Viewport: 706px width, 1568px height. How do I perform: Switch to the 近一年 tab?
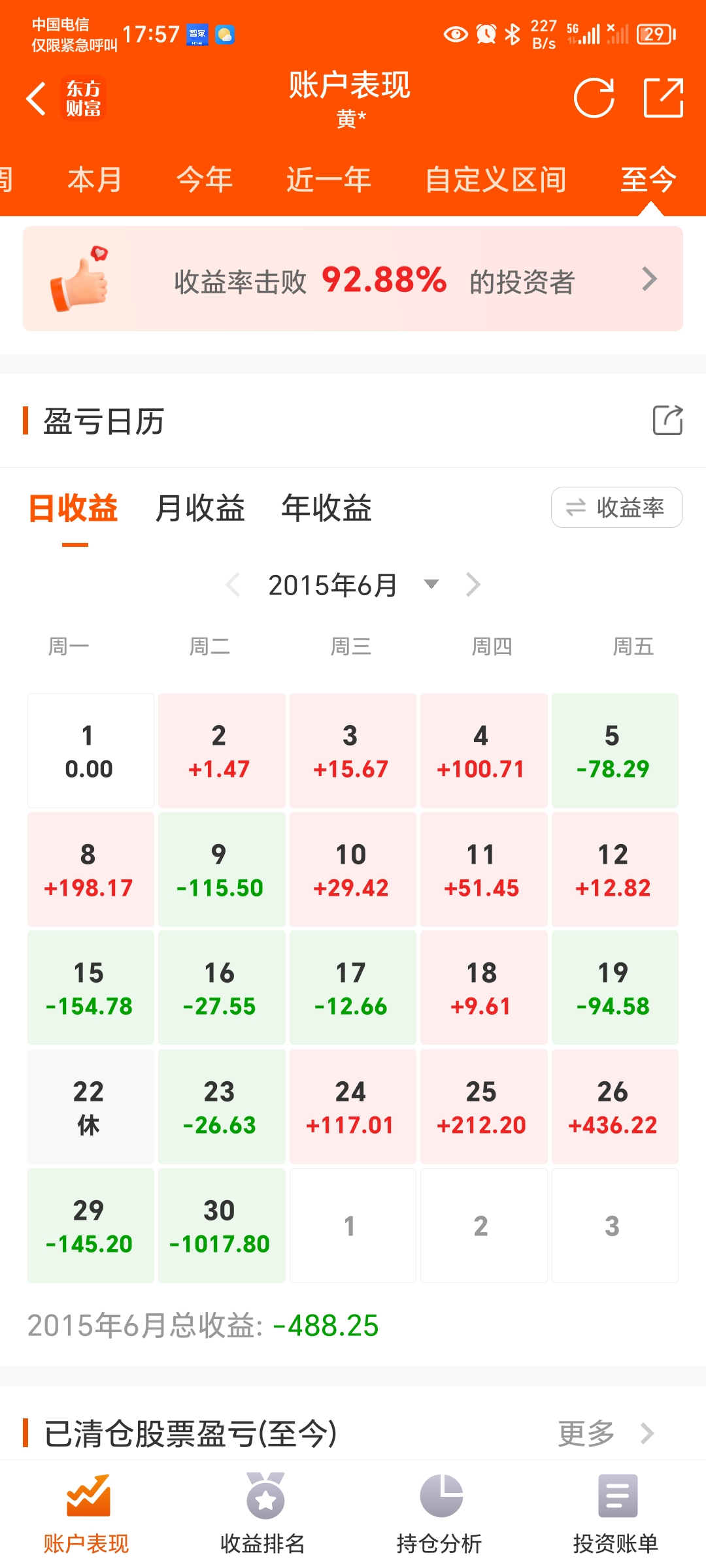pyautogui.click(x=329, y=180)
